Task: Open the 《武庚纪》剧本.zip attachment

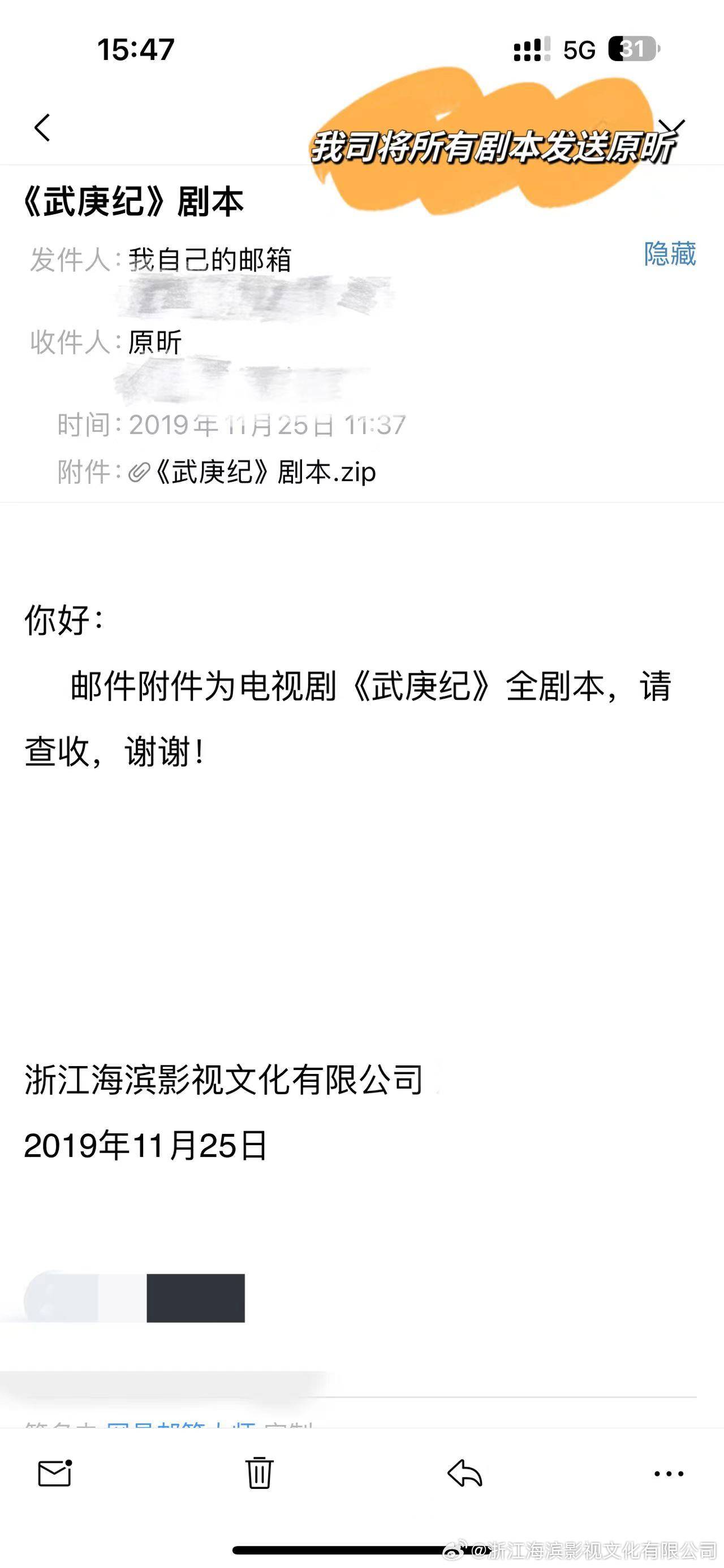Action: [265, 473]
